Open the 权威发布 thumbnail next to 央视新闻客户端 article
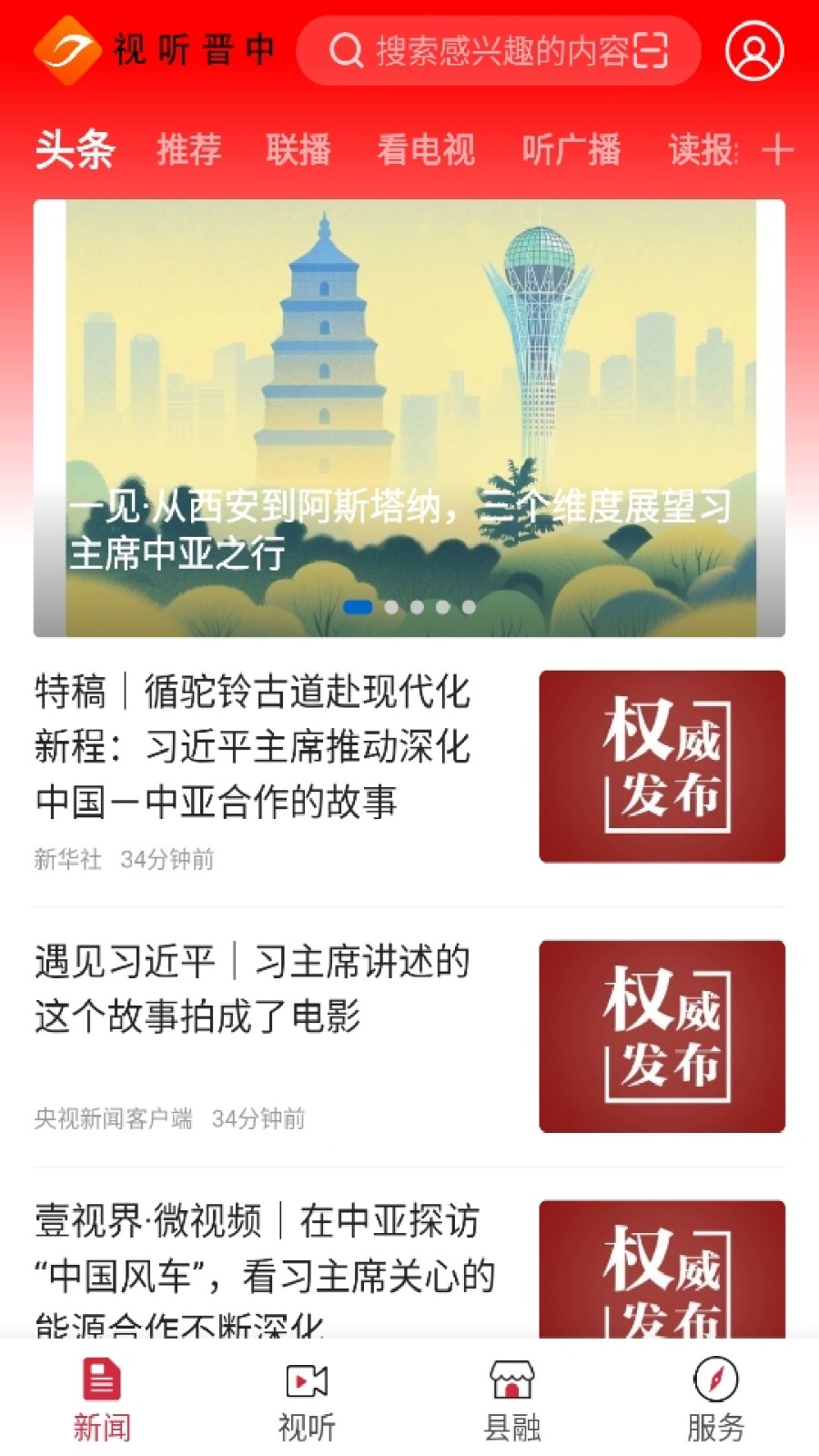Screen dimensions: 819x1456 (662, 1035)
